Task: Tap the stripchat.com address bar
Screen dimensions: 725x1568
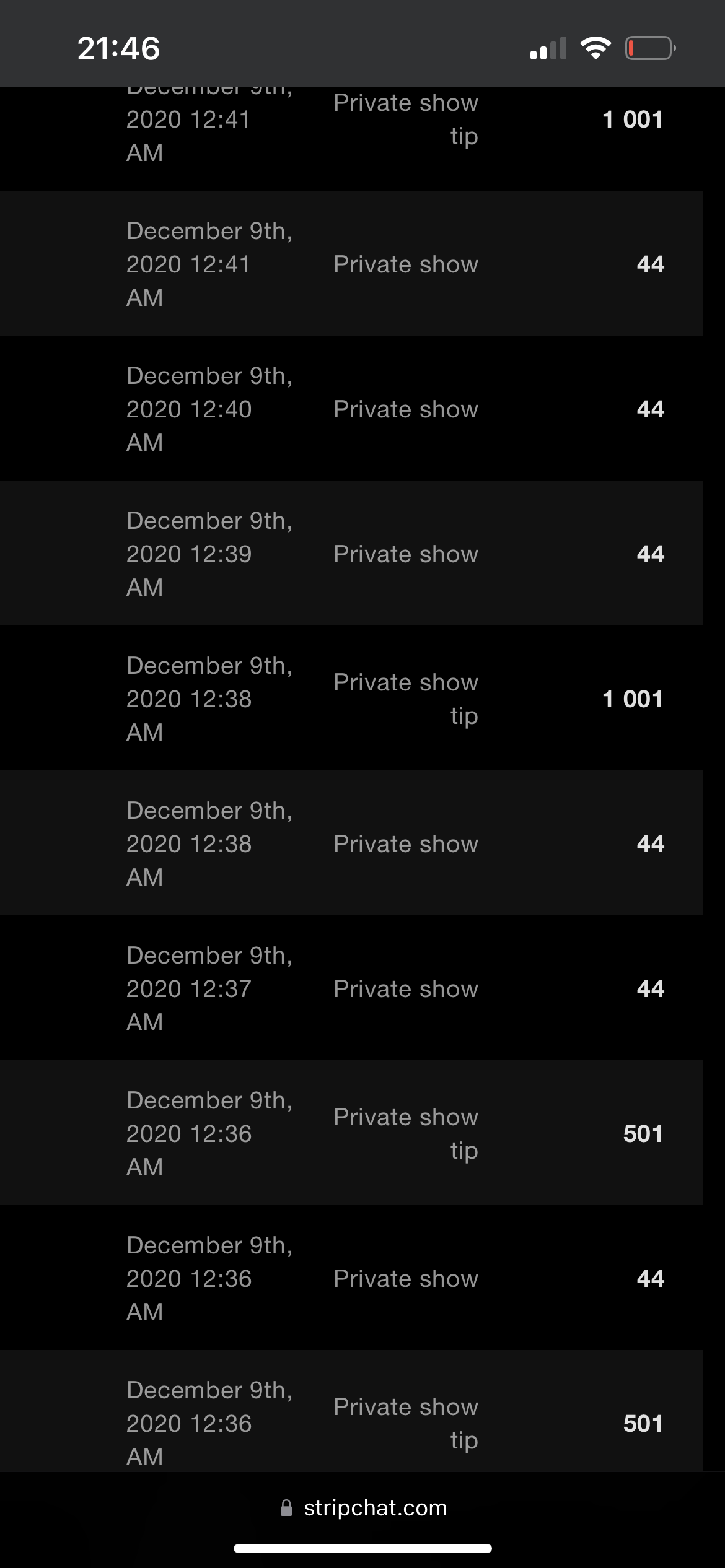Action: point(364,1507)
